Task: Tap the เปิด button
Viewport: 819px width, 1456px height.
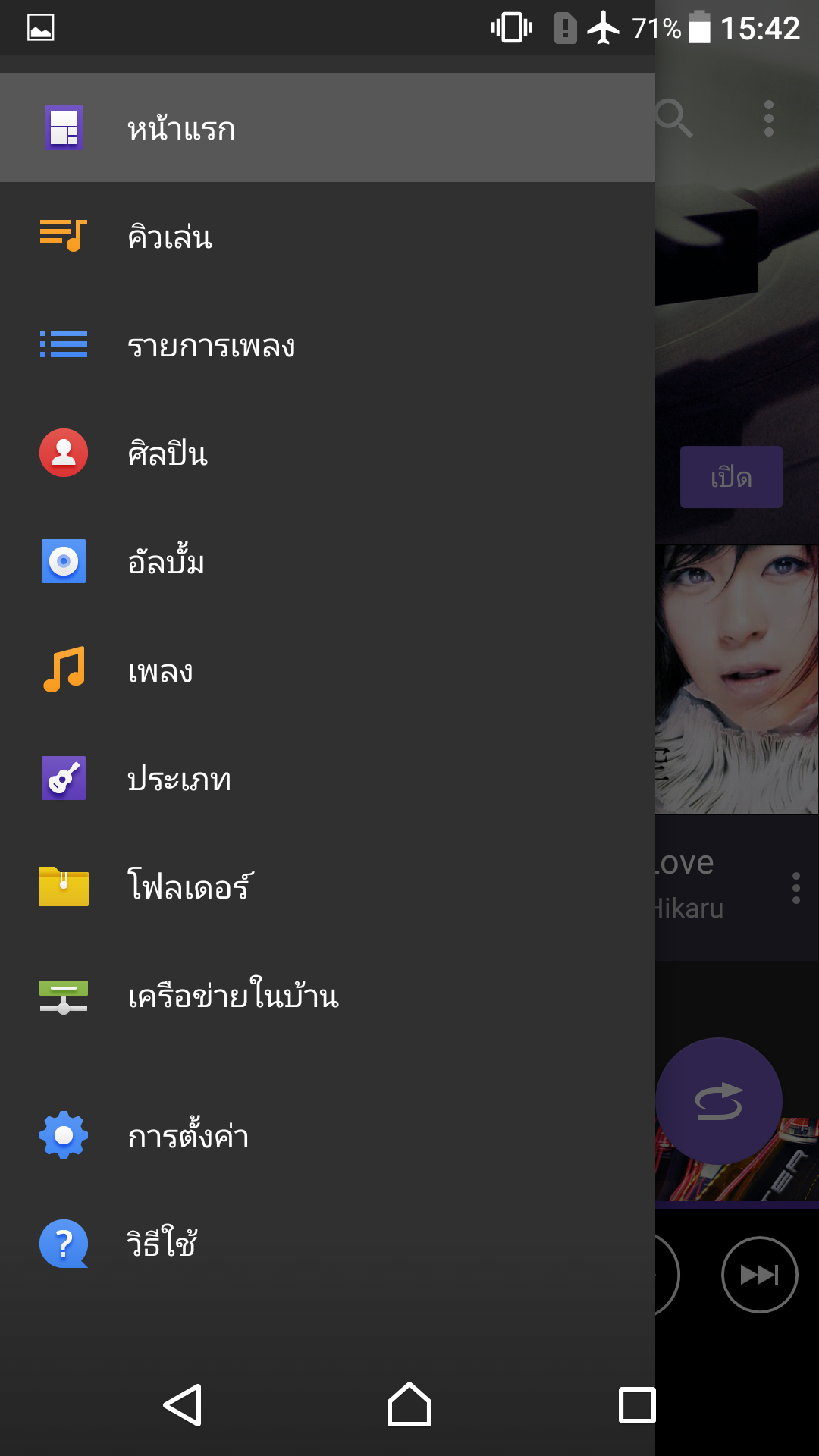Action: pyautogui.click(x=731, y=477)
